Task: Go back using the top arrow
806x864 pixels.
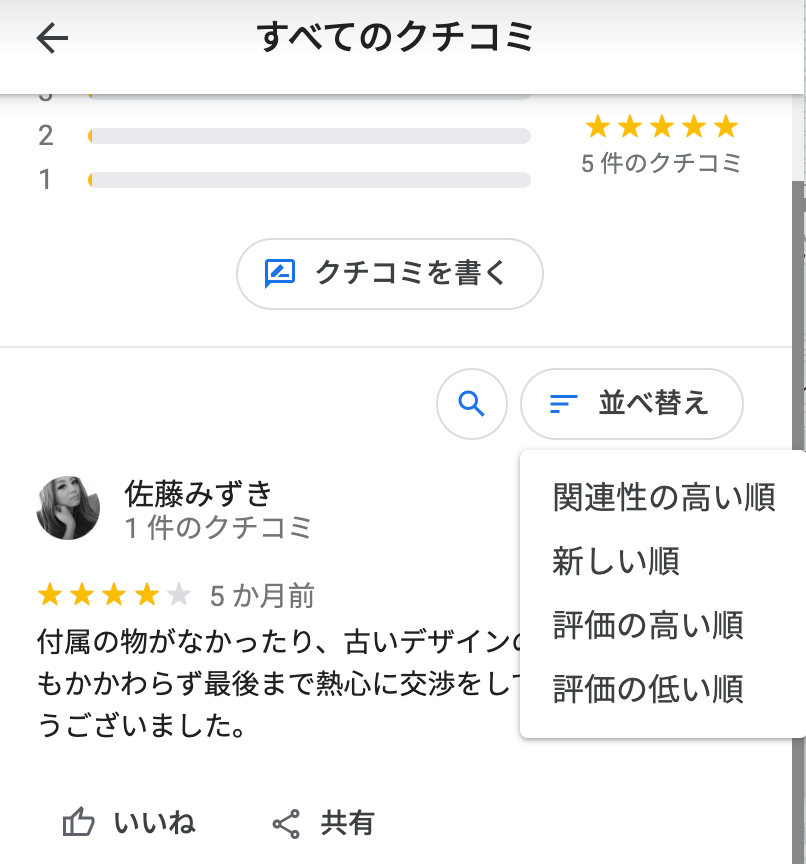Action: point(52,38)
